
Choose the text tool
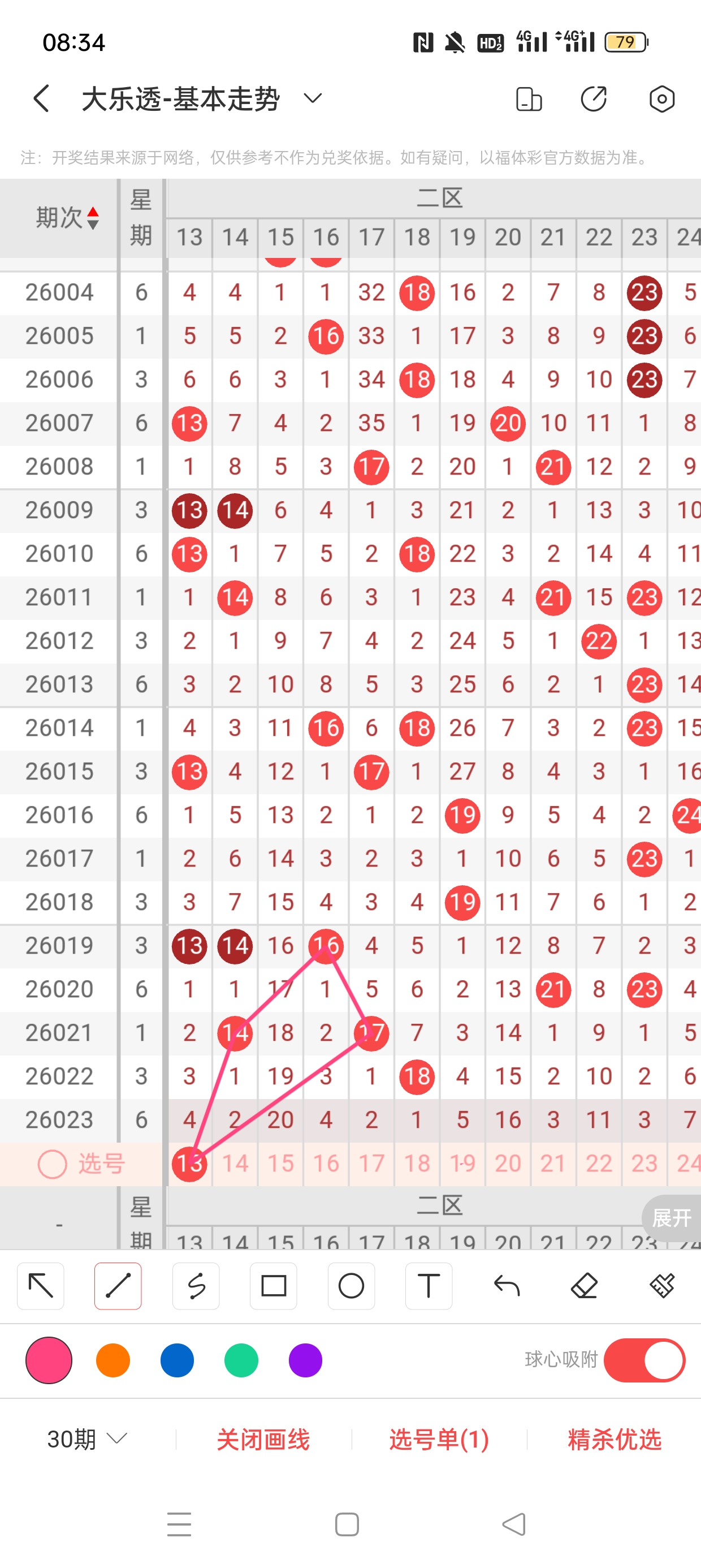(429, 1286)
